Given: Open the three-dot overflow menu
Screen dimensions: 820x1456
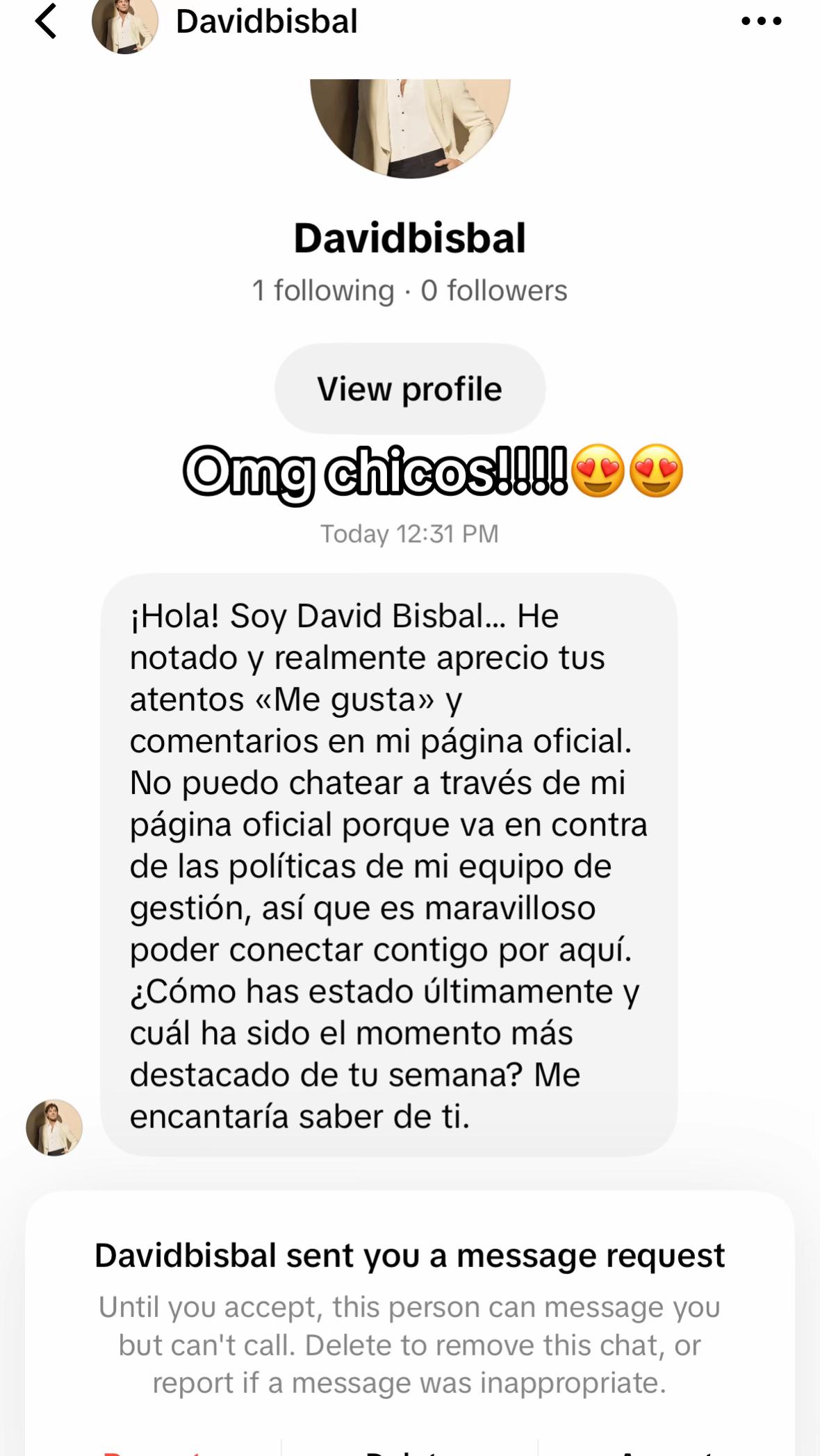Looking at the screenshot, I should click(762, 21).
